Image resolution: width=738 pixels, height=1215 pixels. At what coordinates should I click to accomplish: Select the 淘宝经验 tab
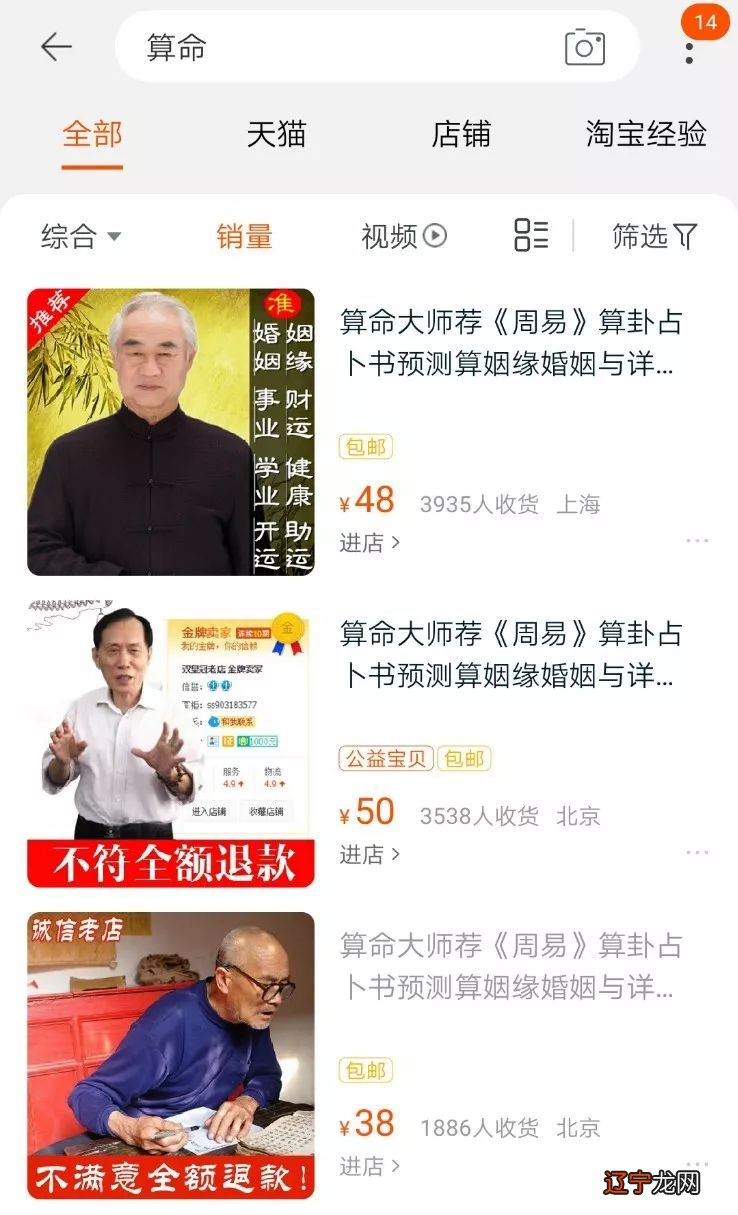coord(645,134)
